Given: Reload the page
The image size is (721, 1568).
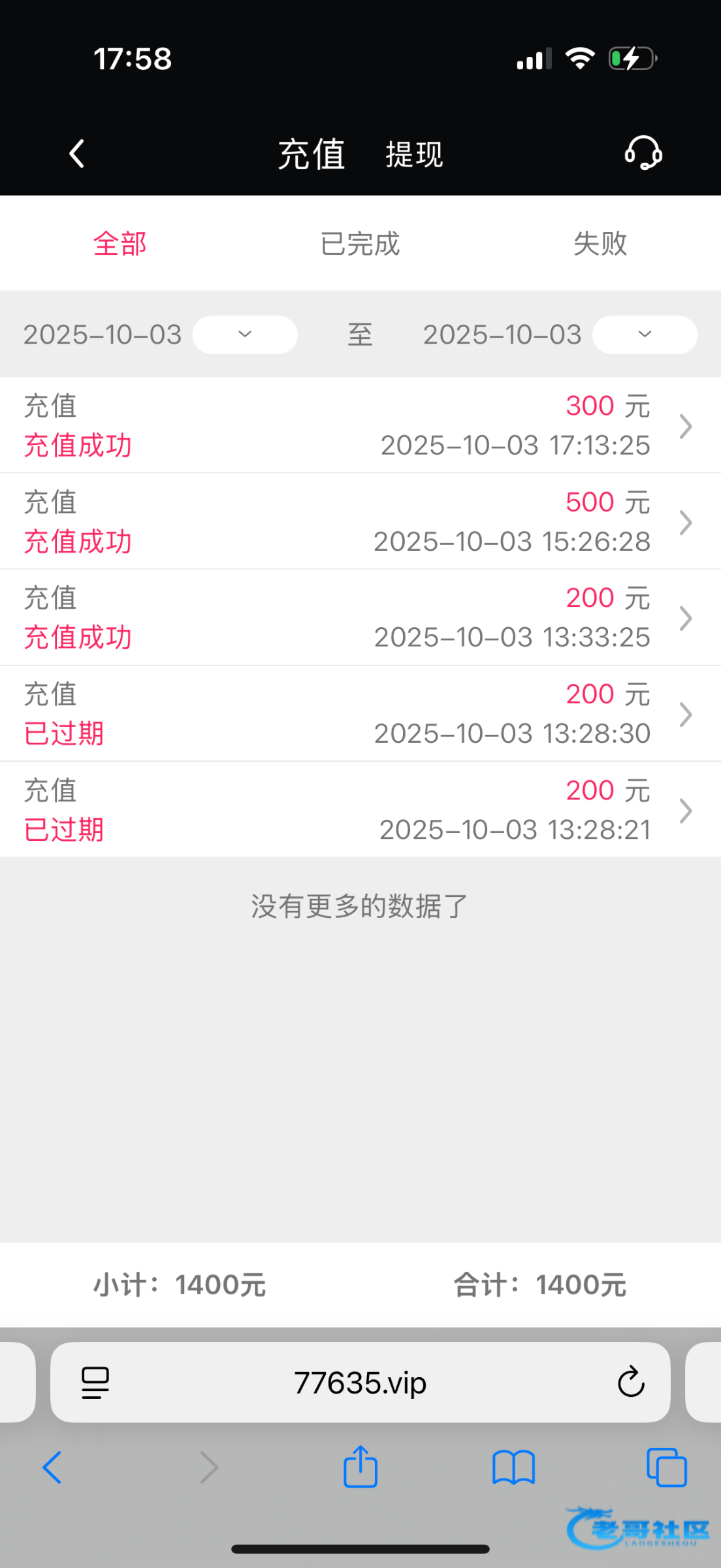Looking at the screenshot, I should pos(631,1382).
